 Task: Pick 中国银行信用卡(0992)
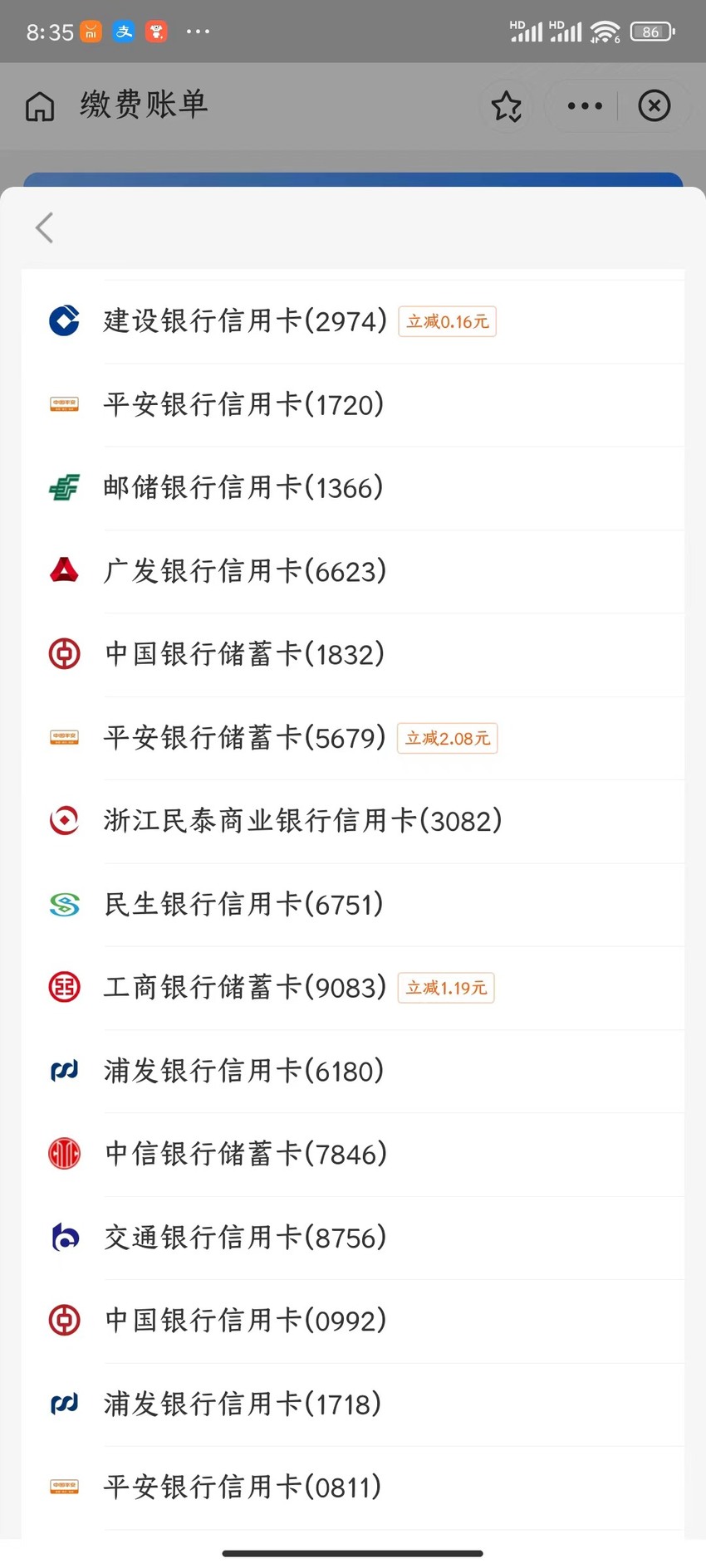tap(353, 1321)
